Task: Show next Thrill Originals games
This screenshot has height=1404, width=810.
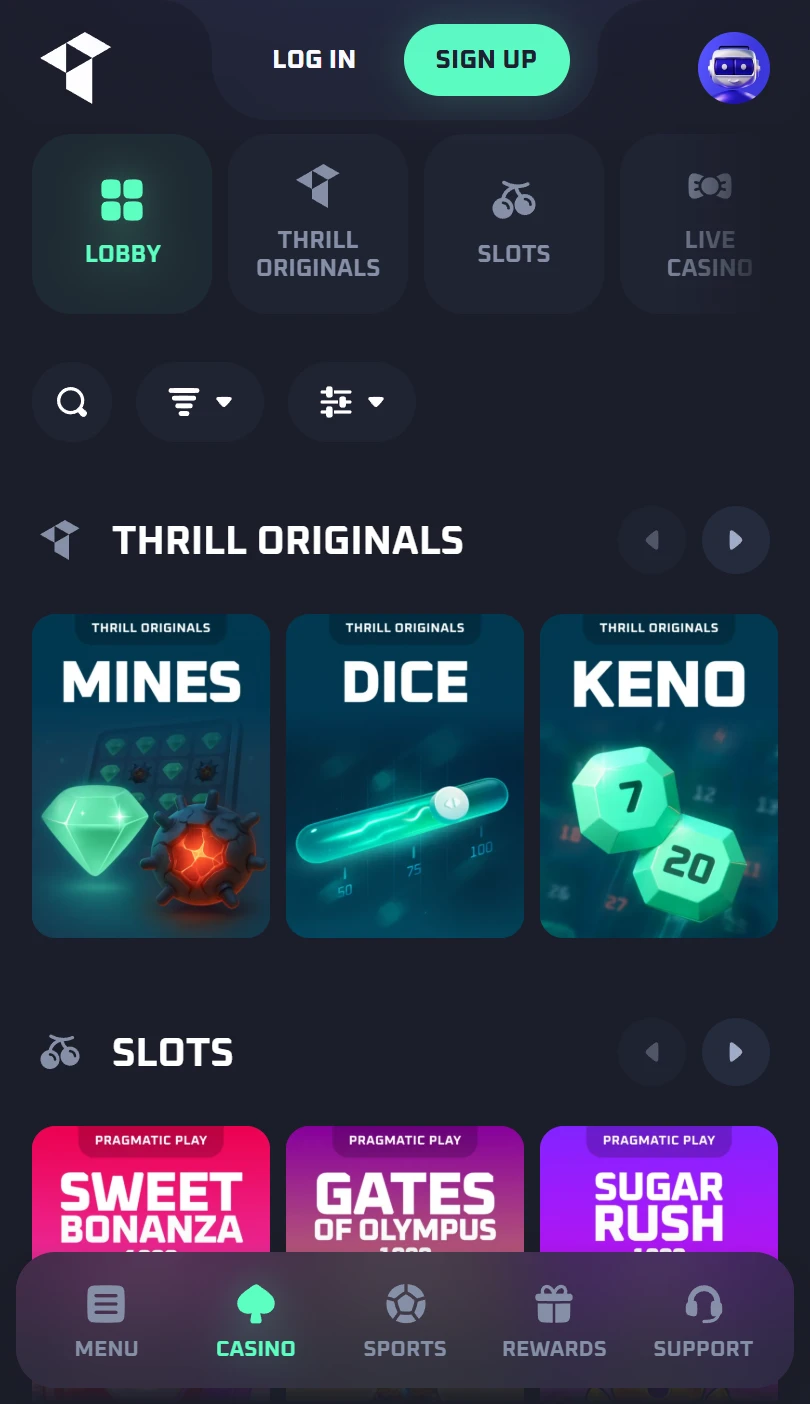Action: [736, 540]
